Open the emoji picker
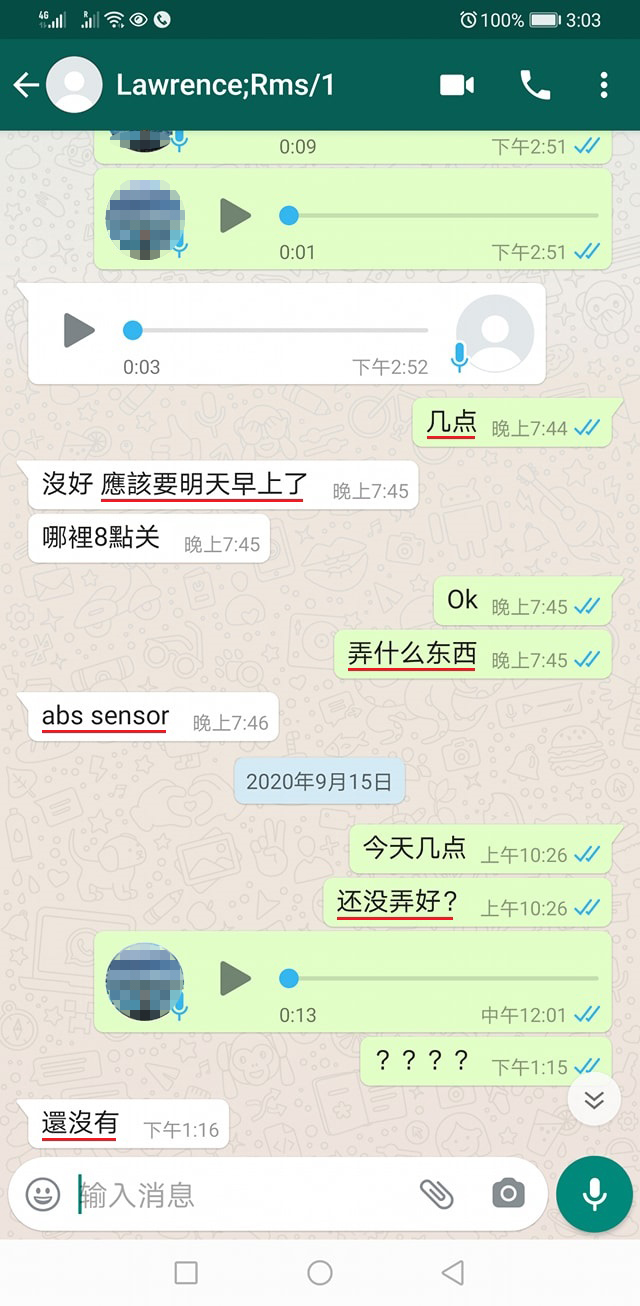Screen dimensions: 640x1306 coord(43,1194)
